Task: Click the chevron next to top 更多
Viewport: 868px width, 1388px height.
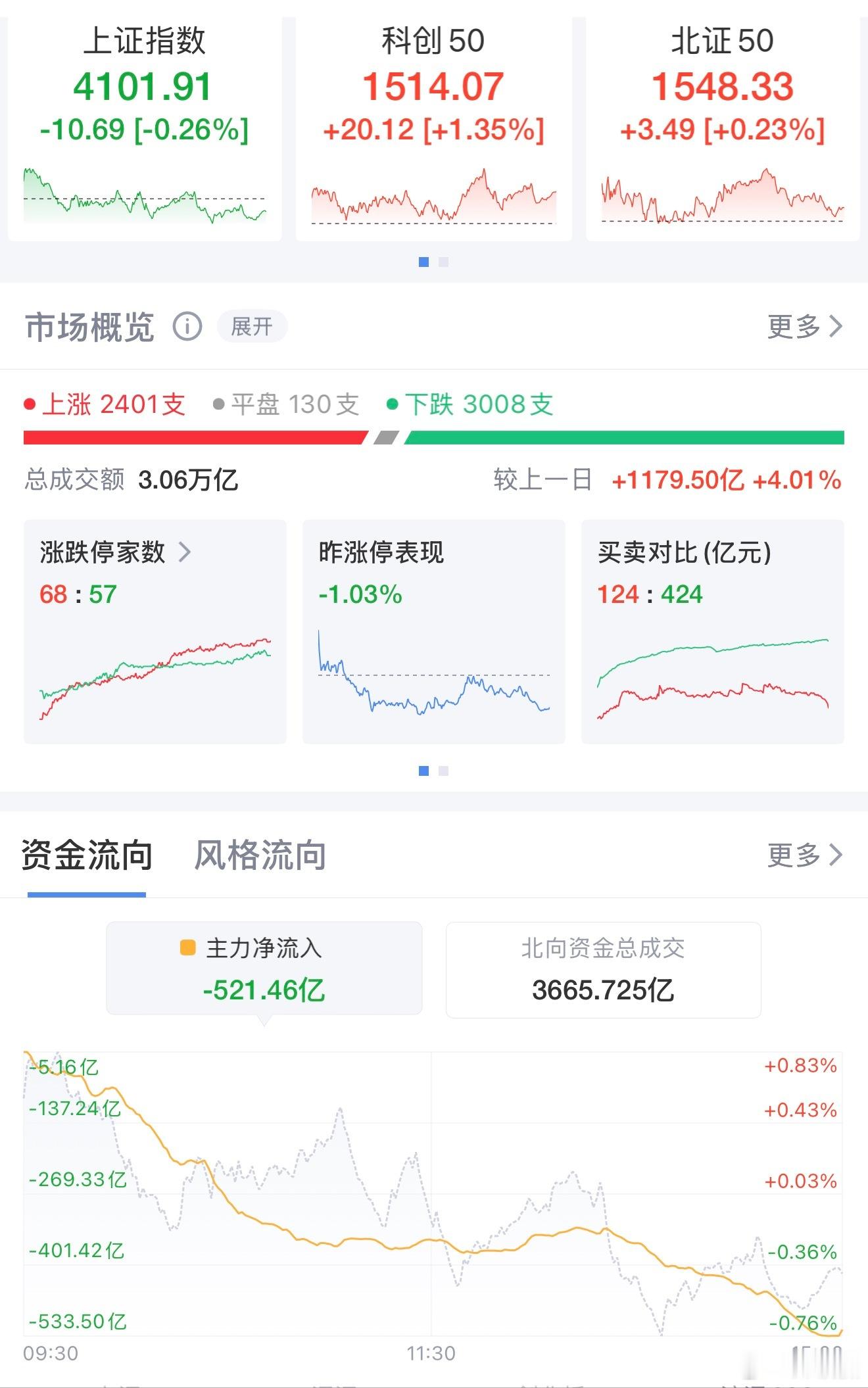Action: coord(836,327)
